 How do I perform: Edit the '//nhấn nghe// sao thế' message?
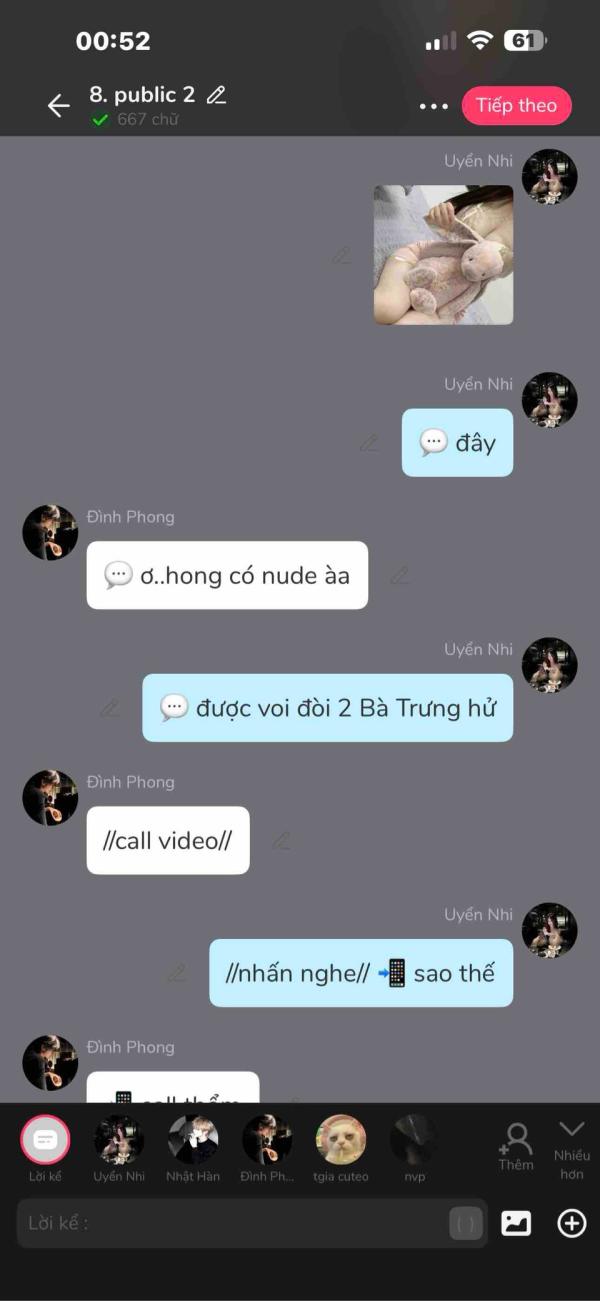tap(177, 972)
